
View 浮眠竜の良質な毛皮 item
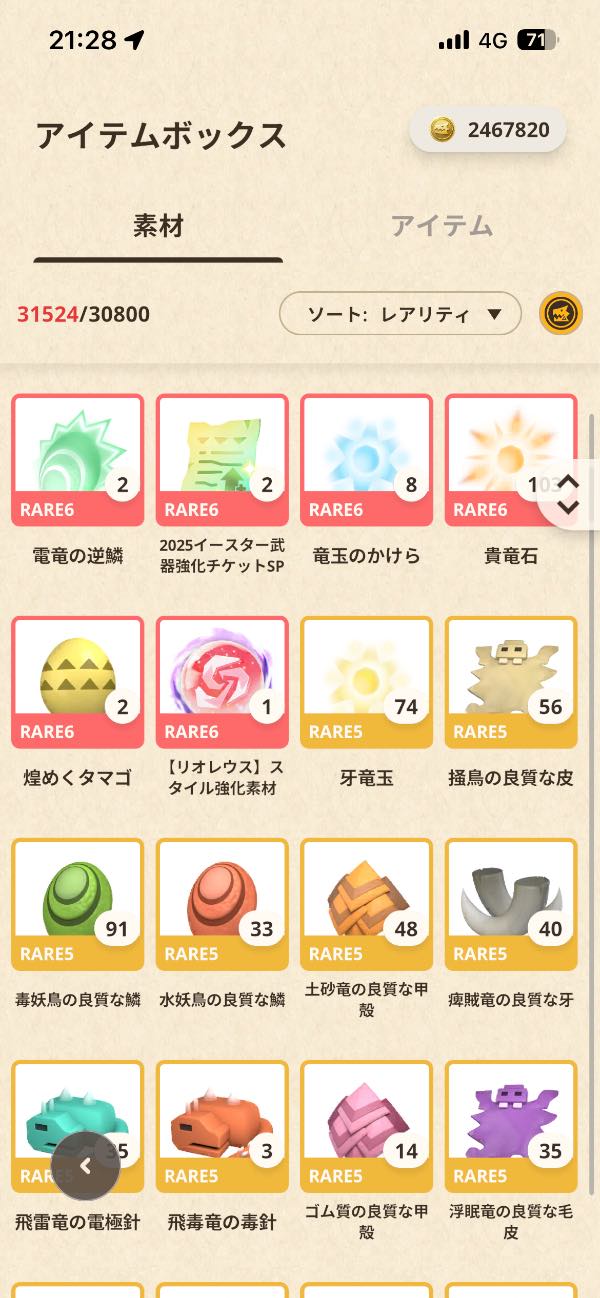coord(510,1126)
